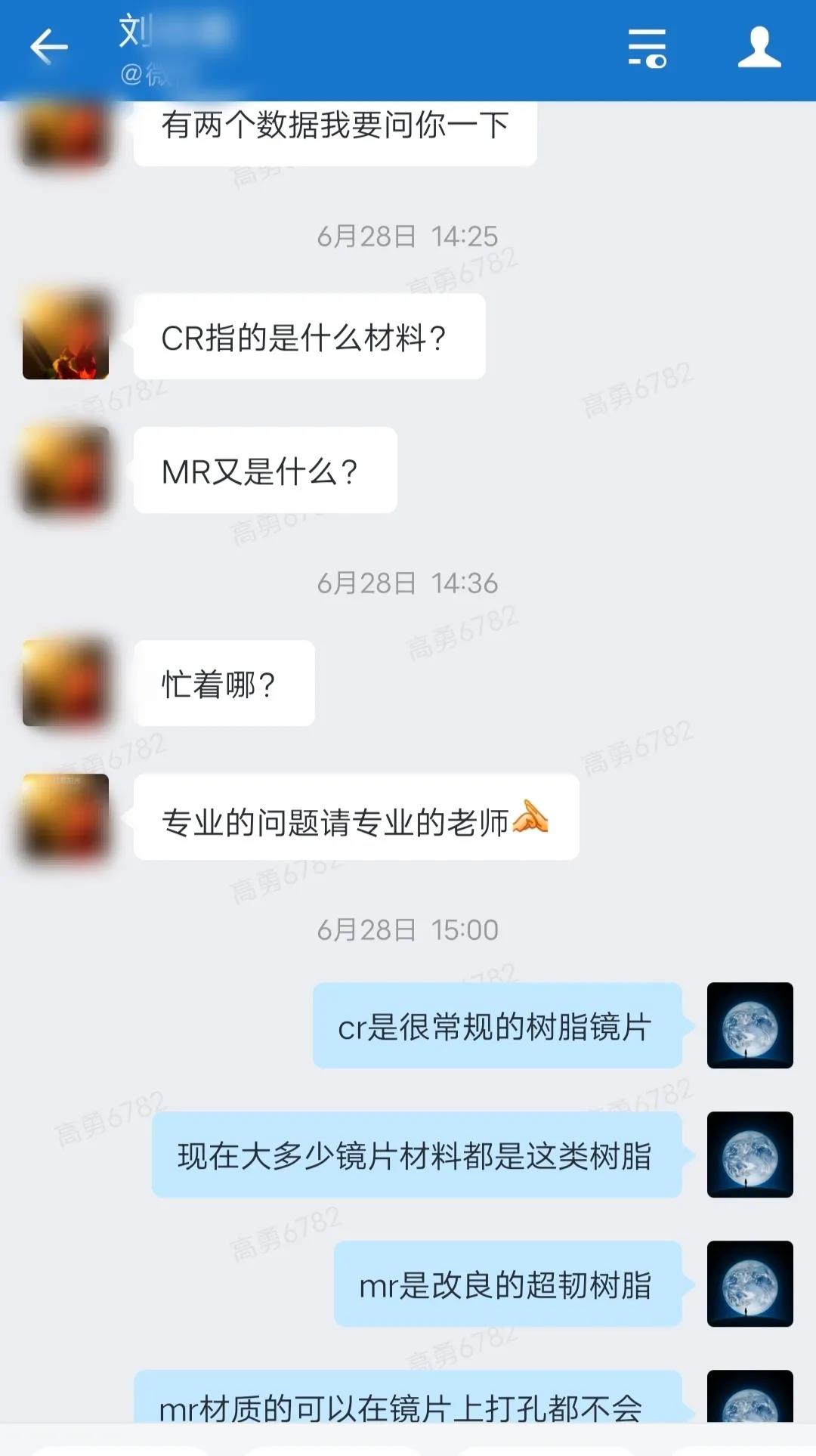Go back using the top-left arrow
This screenshot has height=1456, width=816.
(x=49, y=48)
